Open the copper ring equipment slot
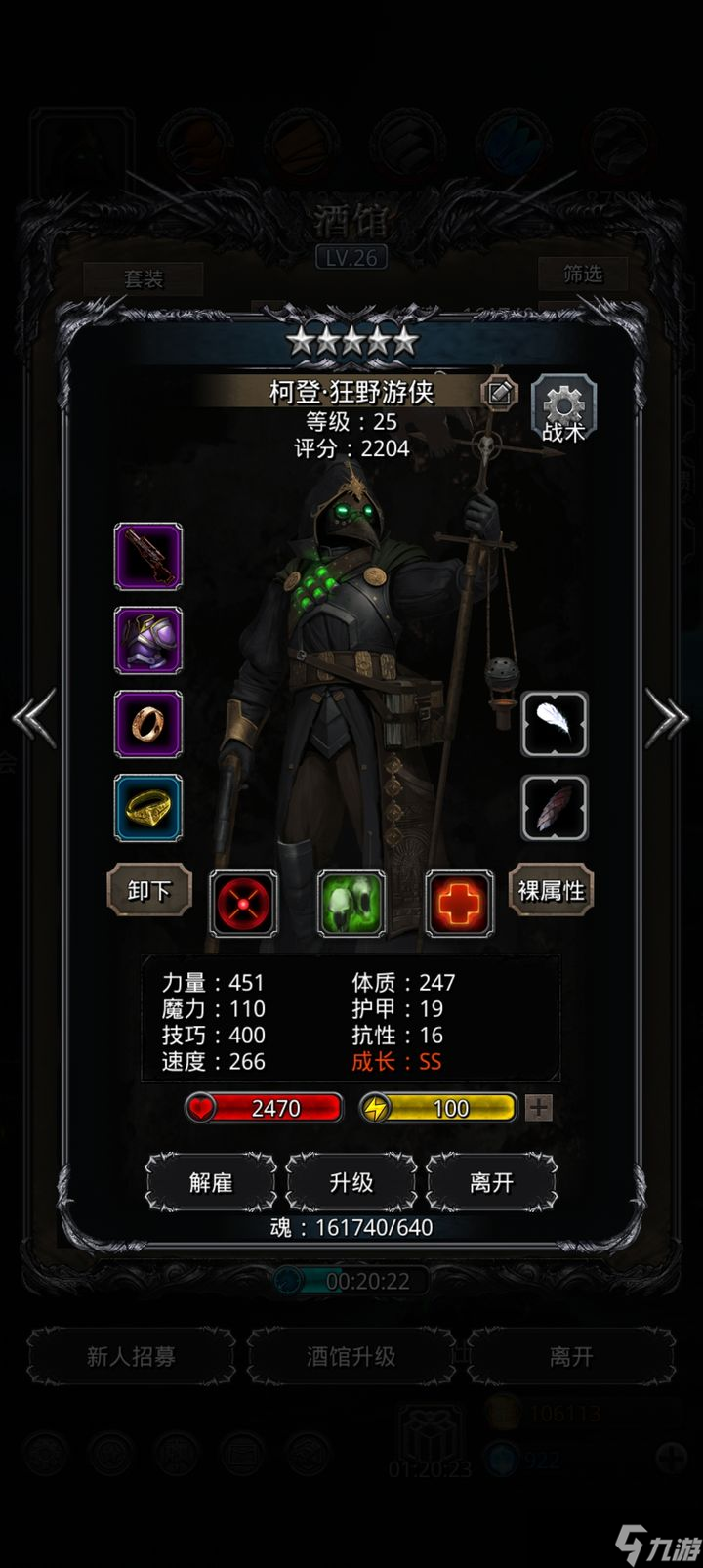 click(x=148, y=724)
